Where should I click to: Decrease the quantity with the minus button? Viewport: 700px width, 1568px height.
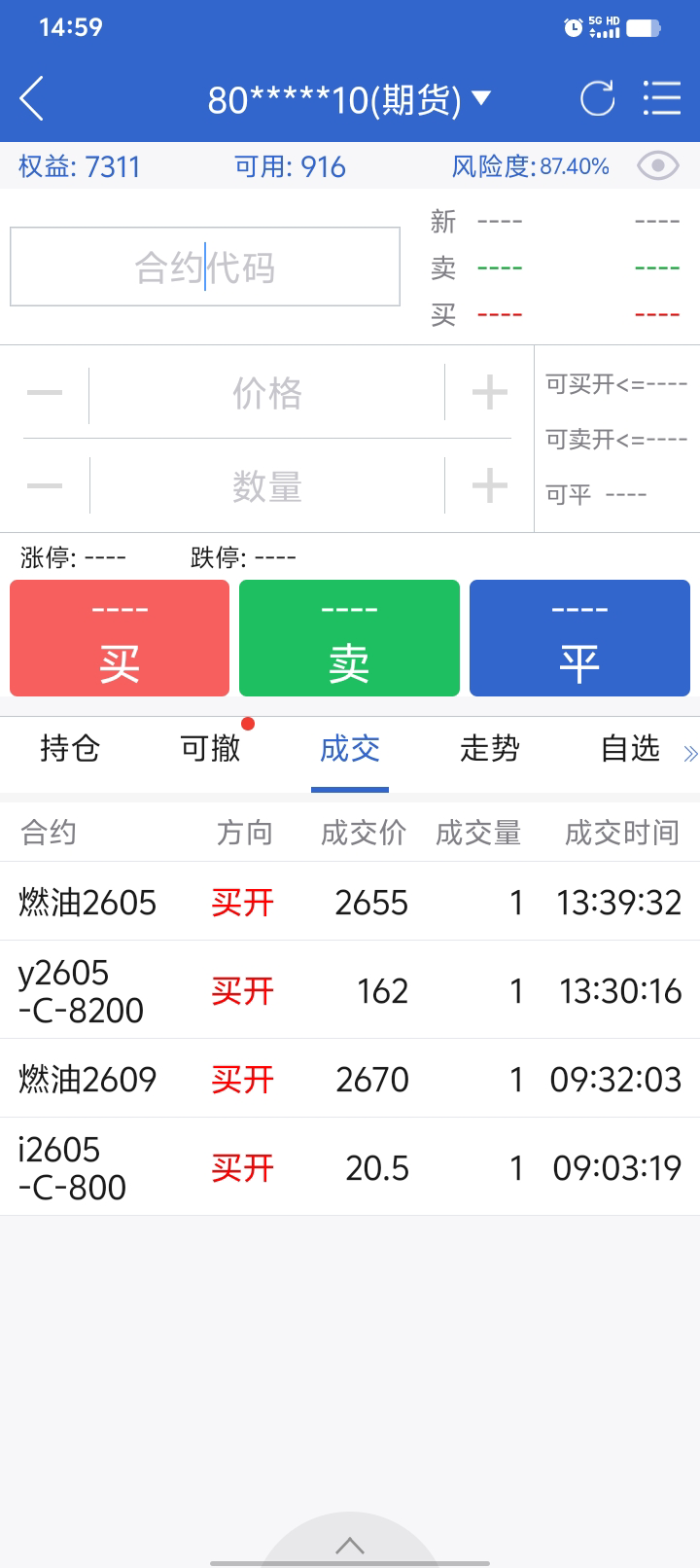coord(45,486)
